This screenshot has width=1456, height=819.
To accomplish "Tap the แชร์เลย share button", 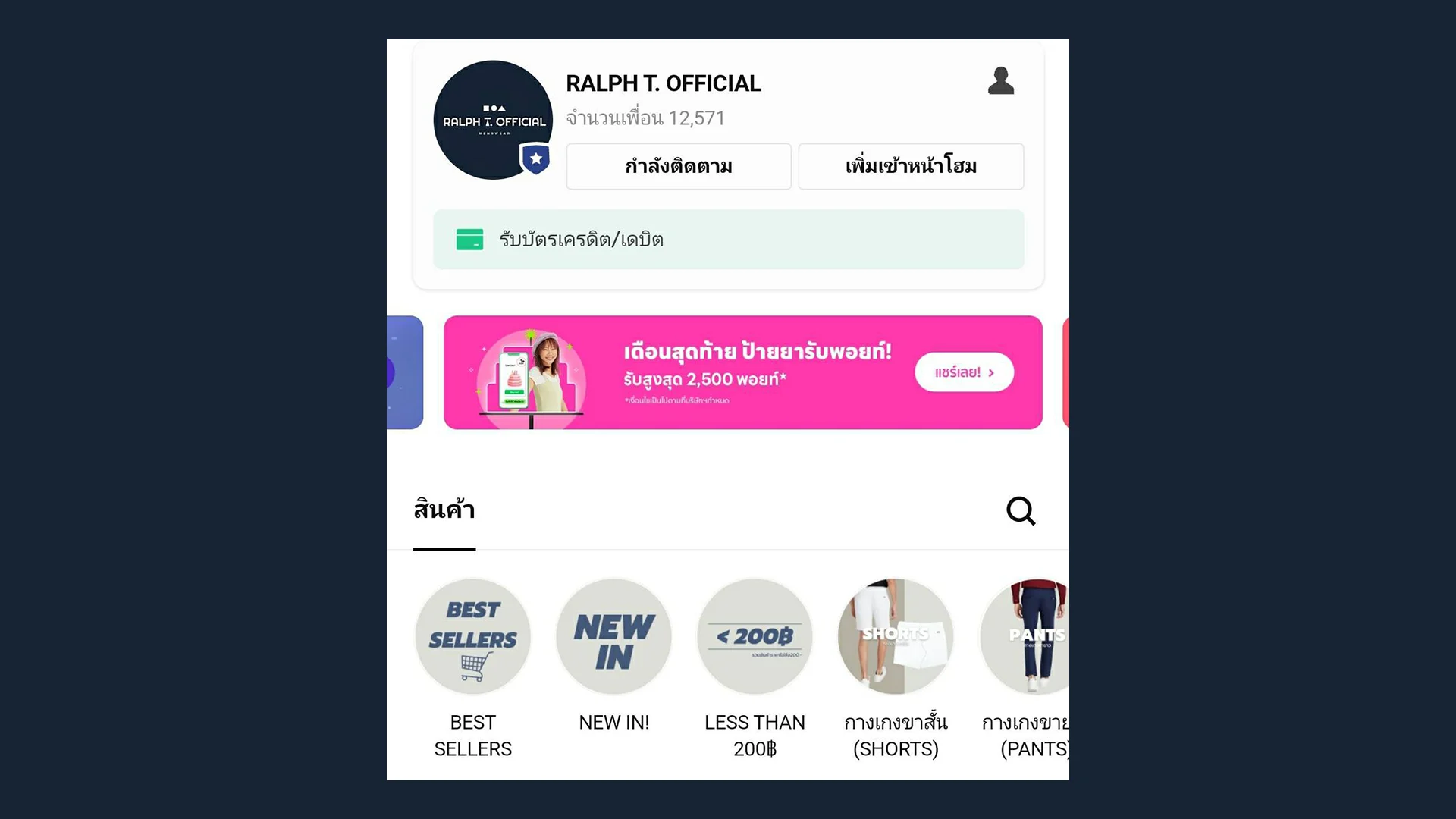I will pyautogui.click(x=964, y=372).
